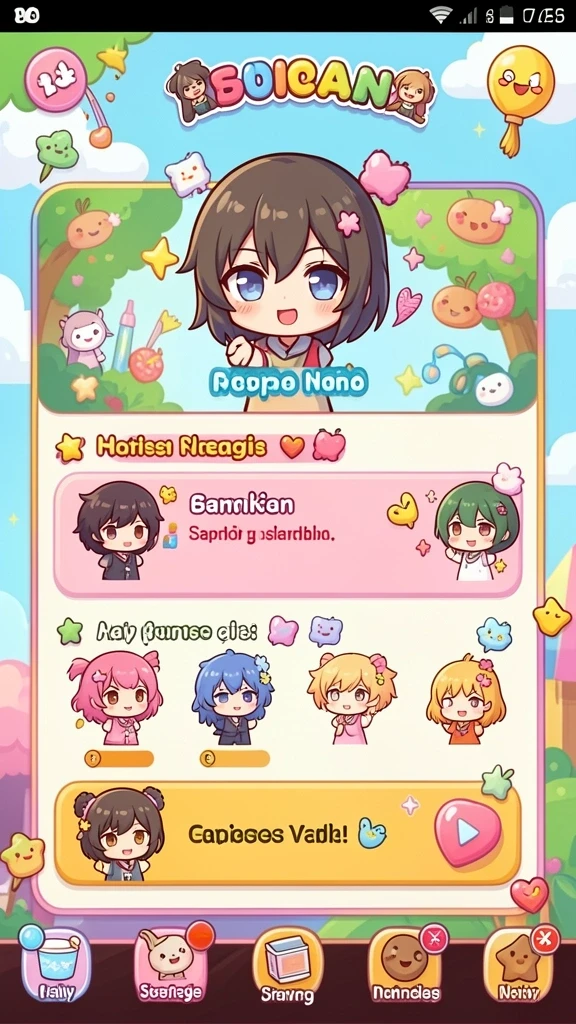
Task: Open the Nenndes cookie tab
Action: pyautogui.click(x=406, y=965)
